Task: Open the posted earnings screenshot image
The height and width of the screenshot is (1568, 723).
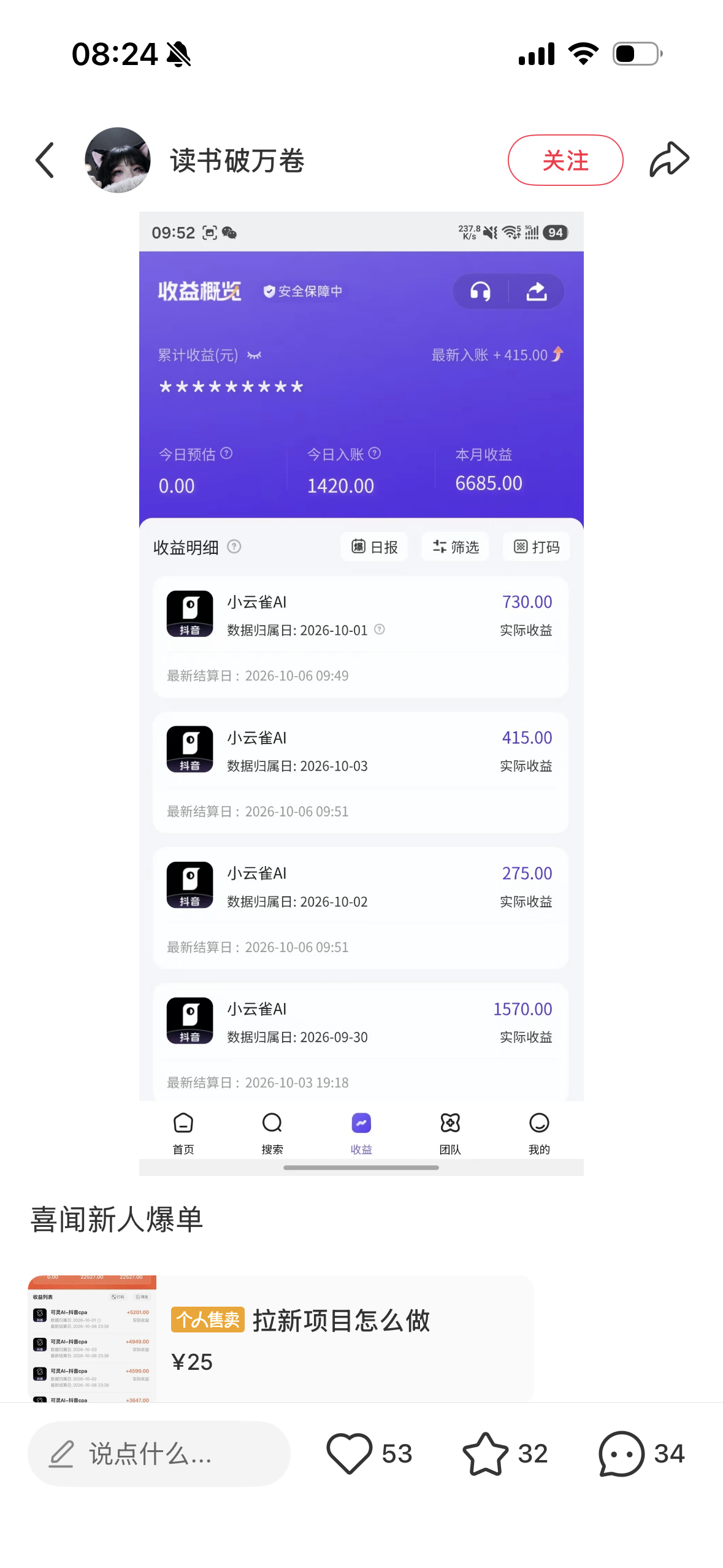Action: tap(361, 693)
